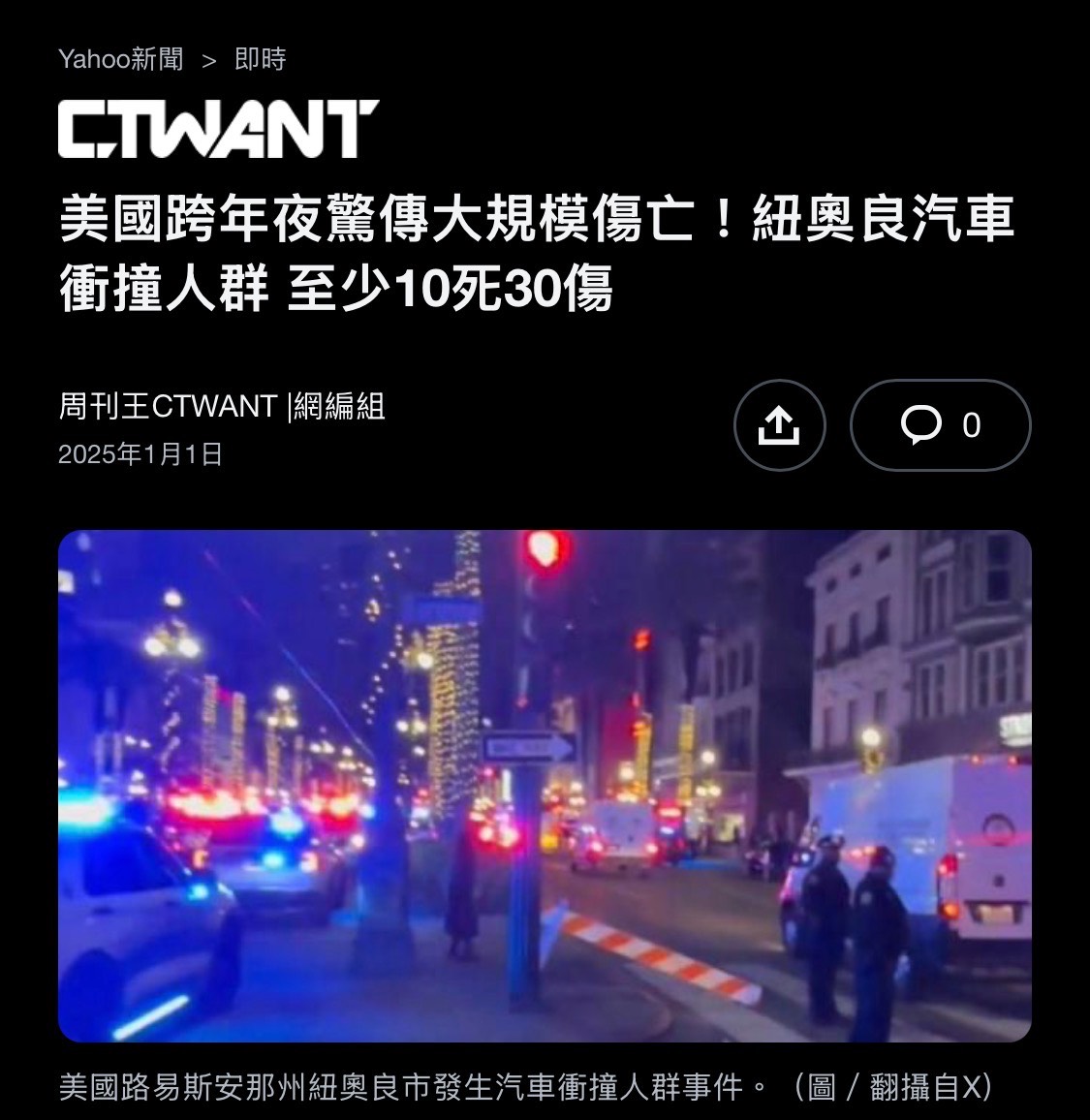Share this news article
This screenshot has width=1090, height=1120.
(779, 425)
